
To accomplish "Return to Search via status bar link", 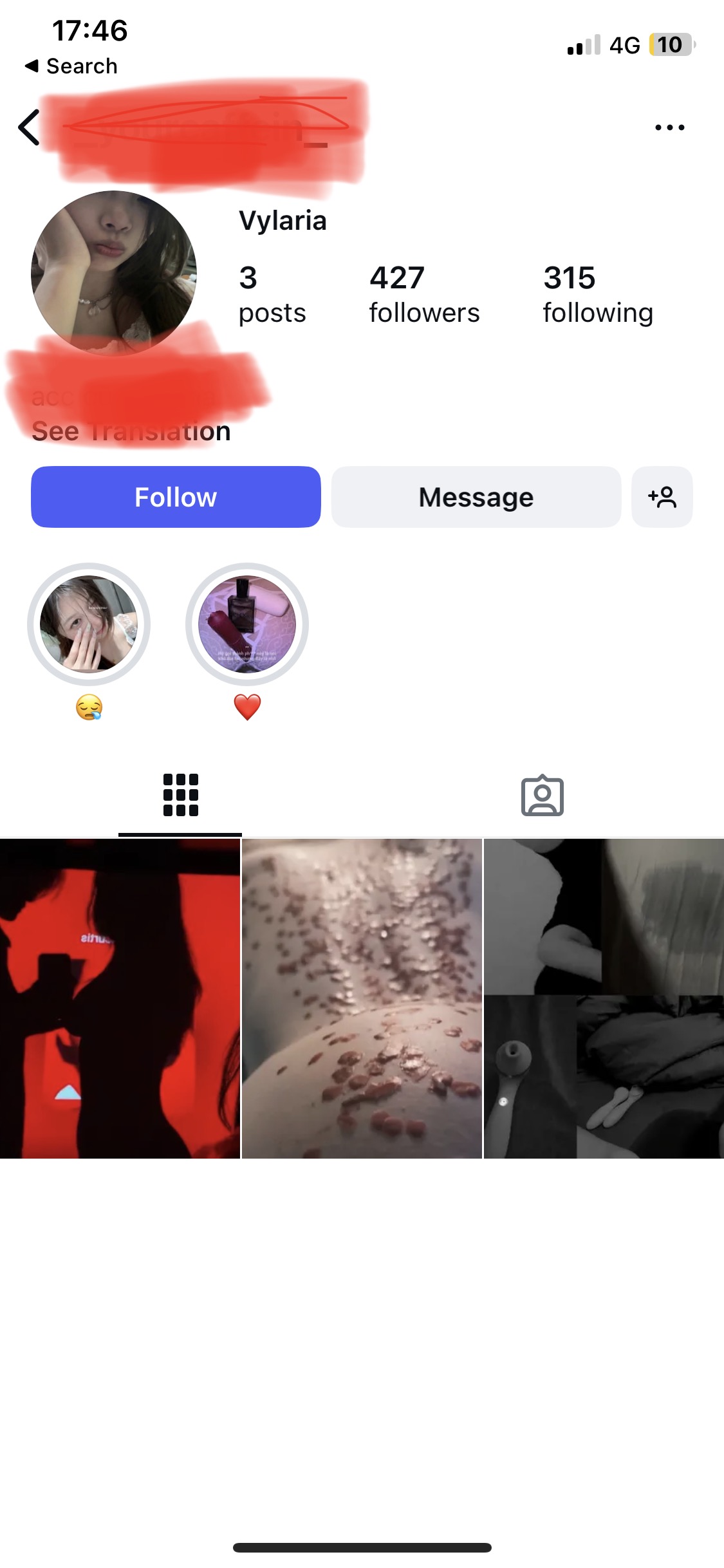I will [x=72, y=66].
